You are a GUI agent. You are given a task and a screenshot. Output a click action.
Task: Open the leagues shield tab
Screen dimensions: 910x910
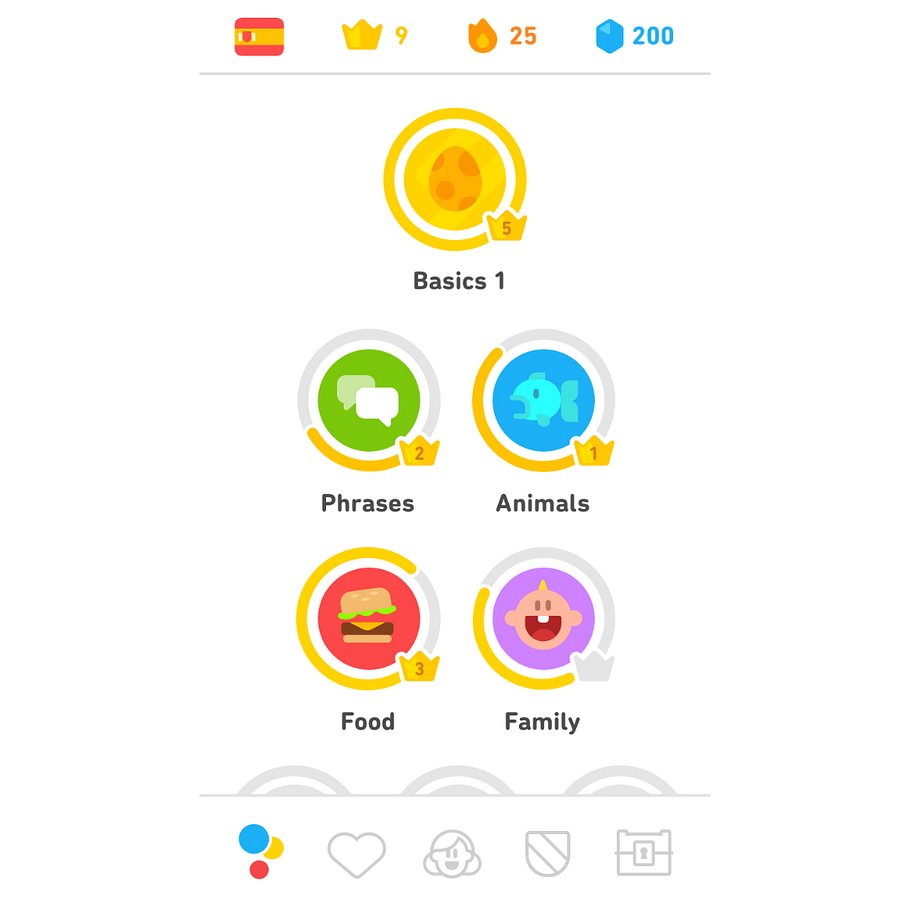pos(547,854)
